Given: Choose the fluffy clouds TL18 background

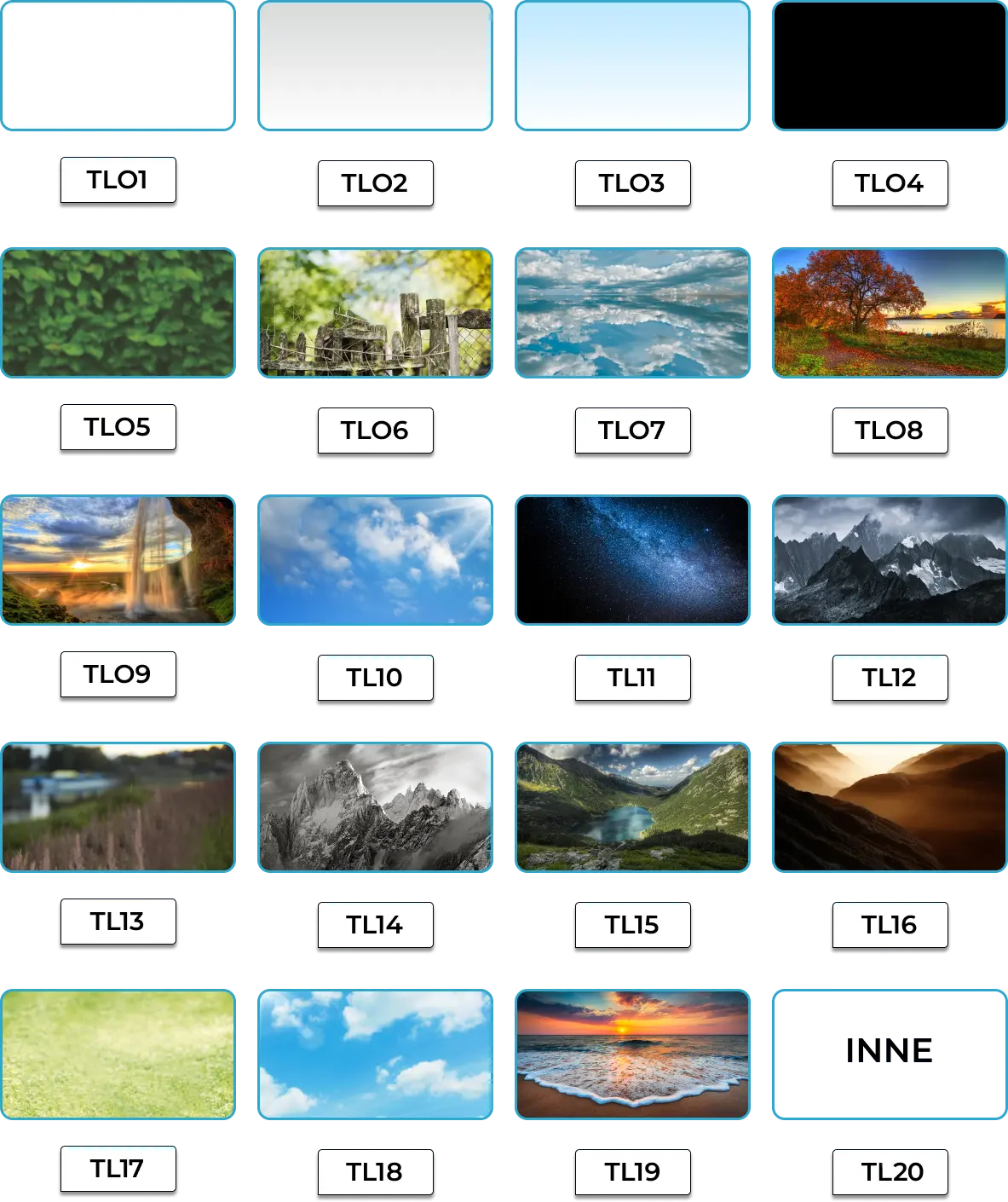Looking at the screenshot, I should [375, 1055].
